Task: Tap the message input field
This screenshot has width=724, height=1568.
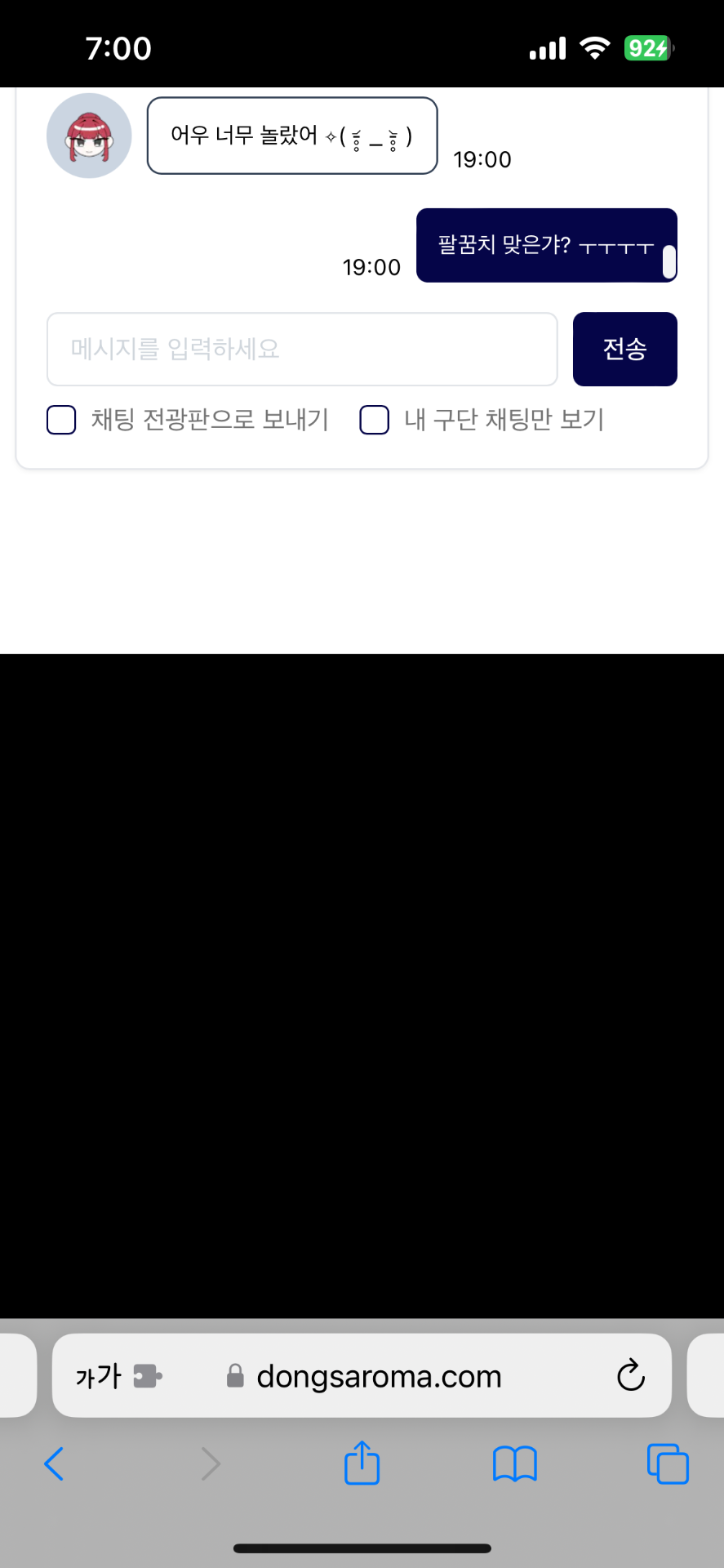Action: coord(302,349)
